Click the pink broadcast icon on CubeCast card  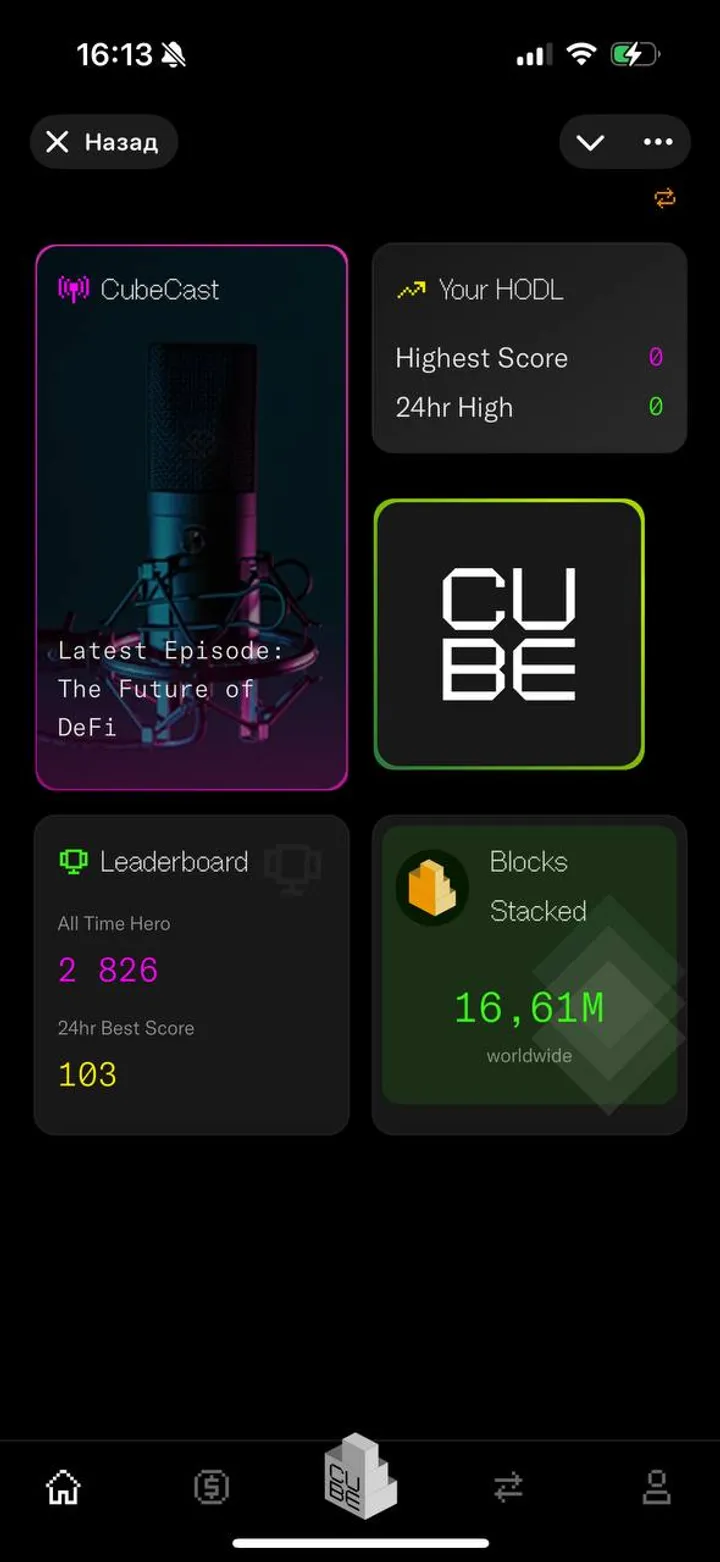point(75,289)
